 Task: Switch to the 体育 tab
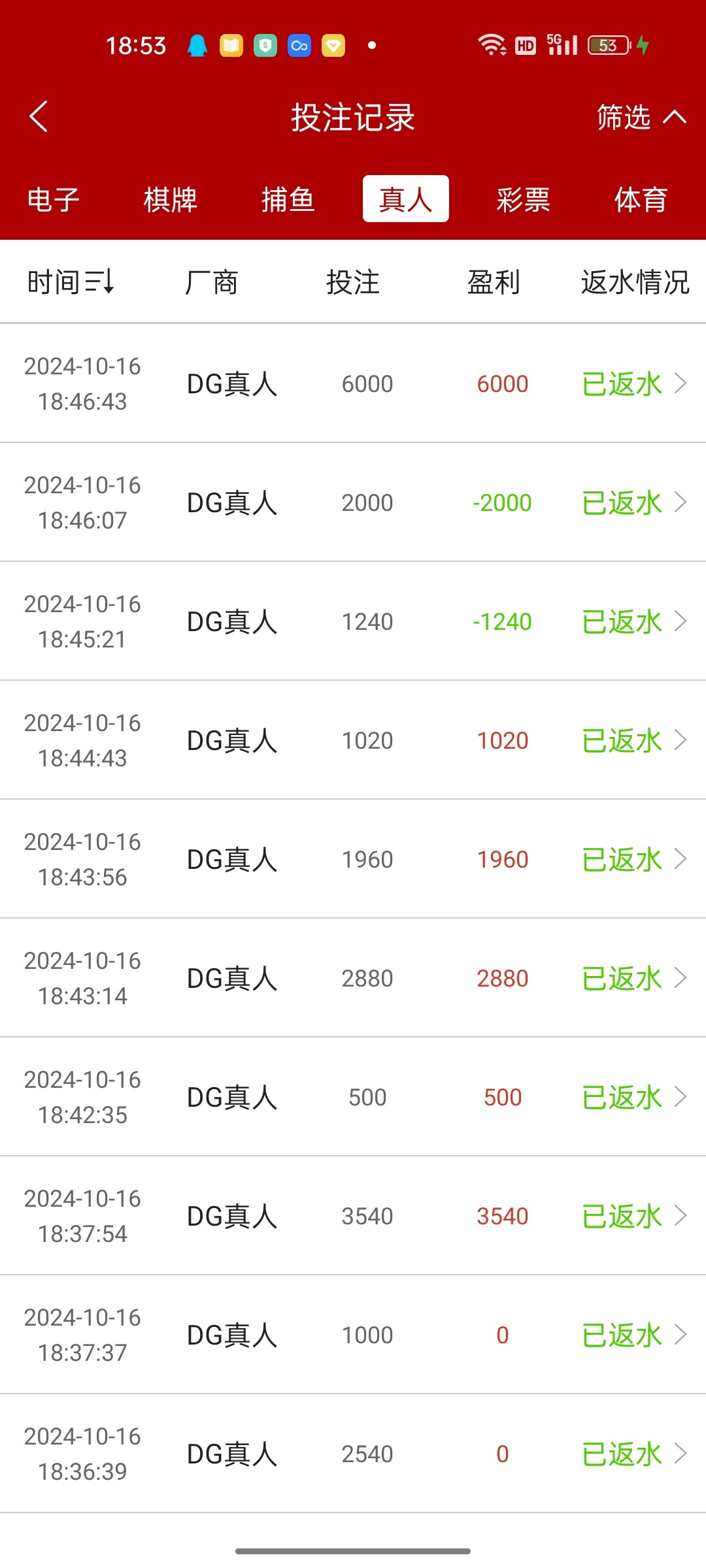641,199
